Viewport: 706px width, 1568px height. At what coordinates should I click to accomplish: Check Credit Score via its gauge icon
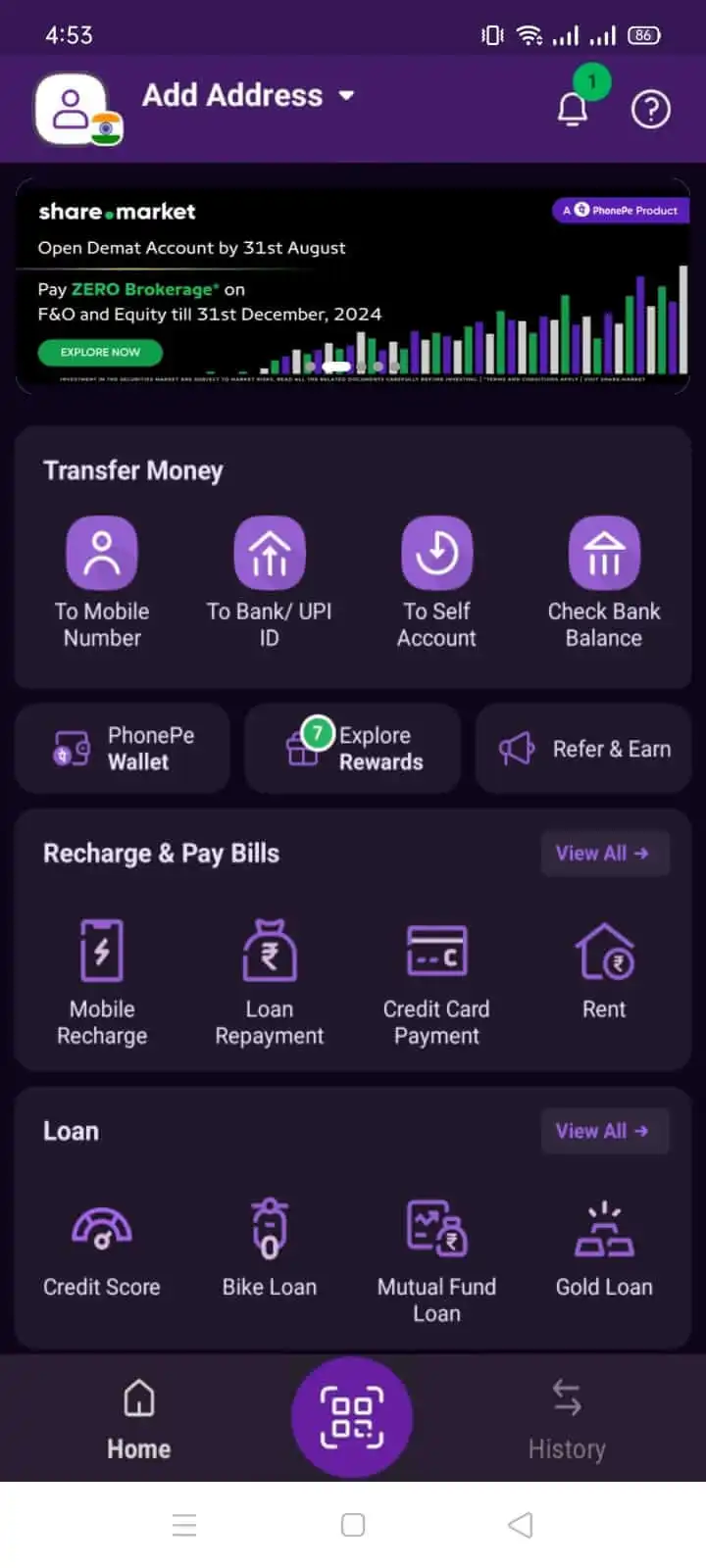point(102,1227)
